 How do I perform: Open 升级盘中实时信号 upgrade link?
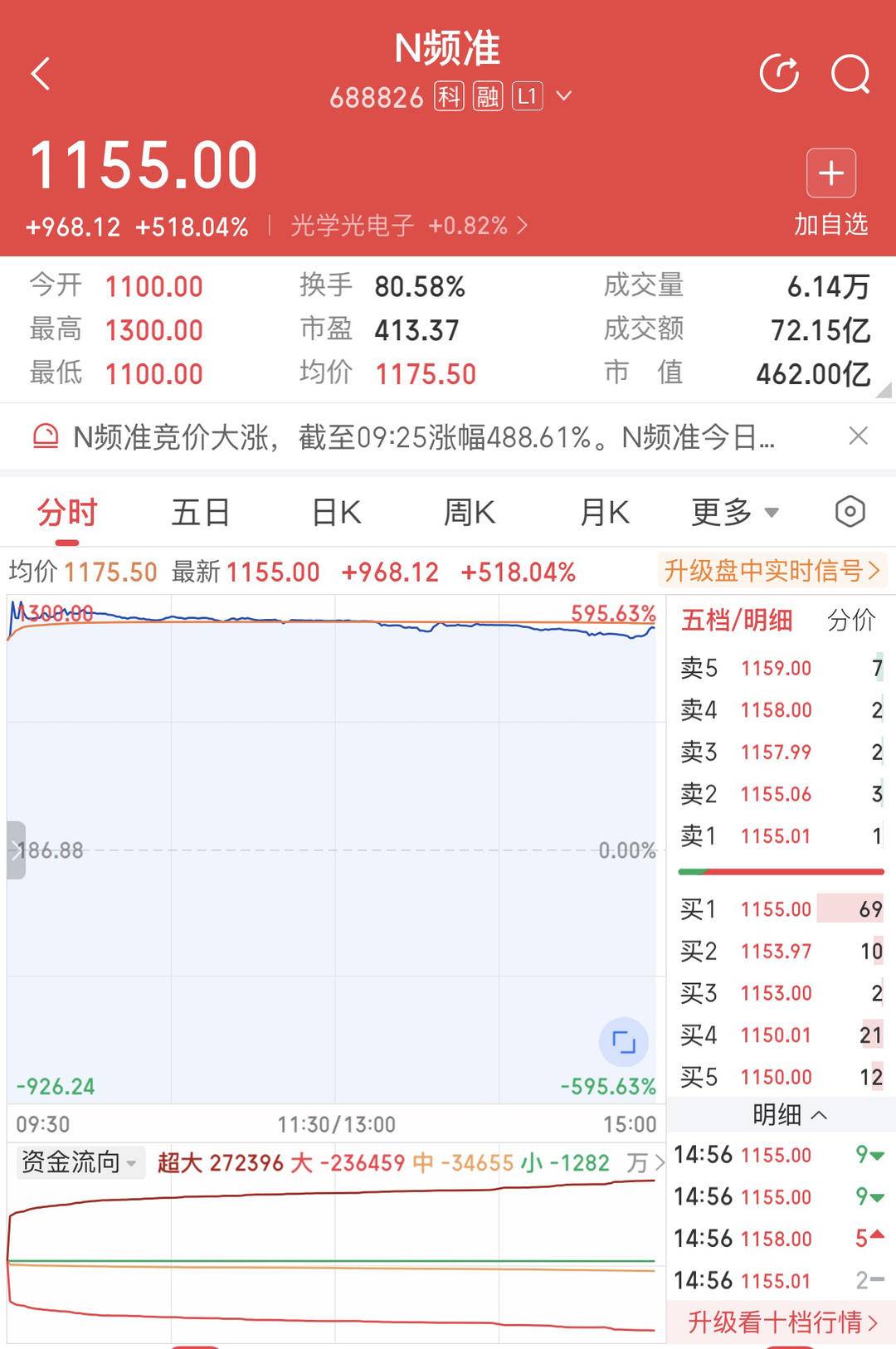pos(772,571)
